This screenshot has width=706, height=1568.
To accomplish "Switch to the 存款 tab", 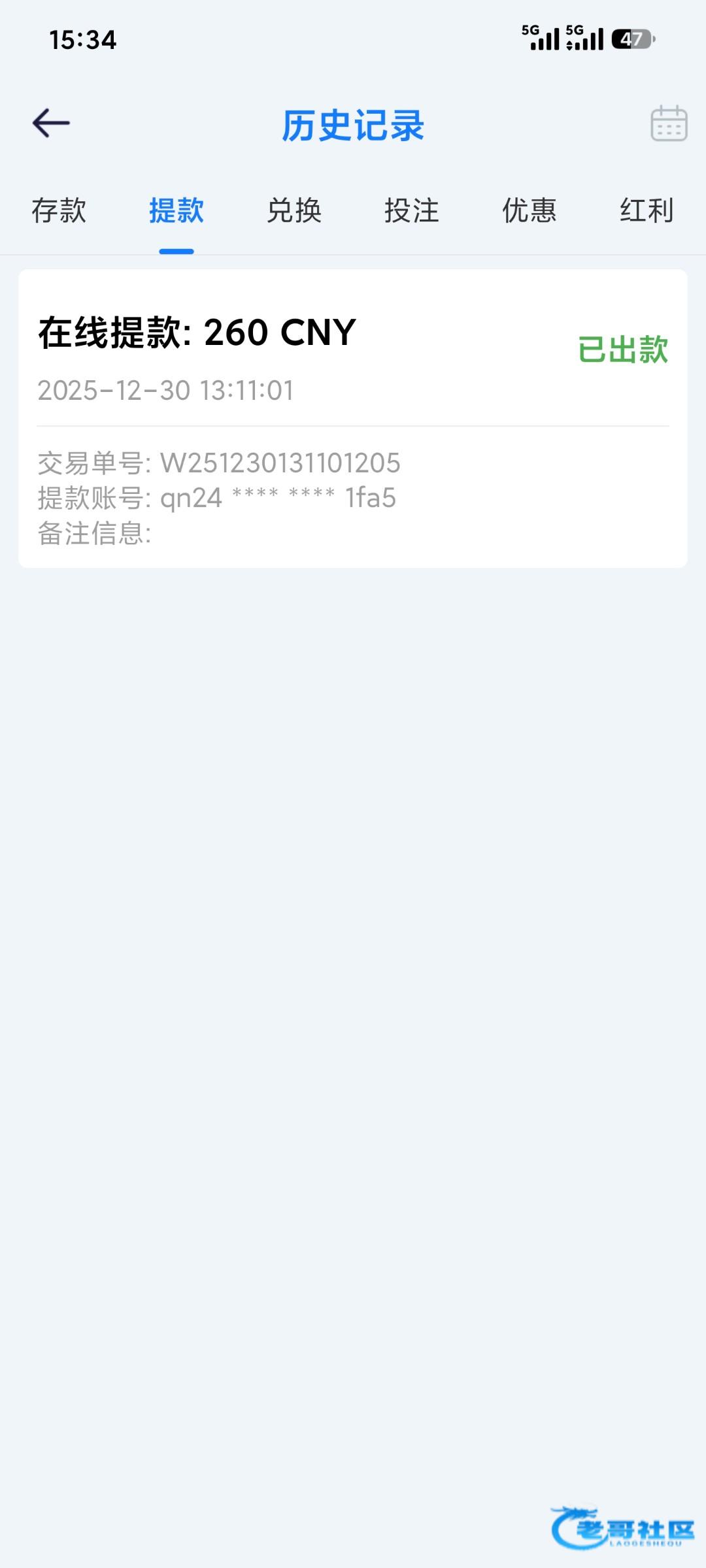I will 59,211.
